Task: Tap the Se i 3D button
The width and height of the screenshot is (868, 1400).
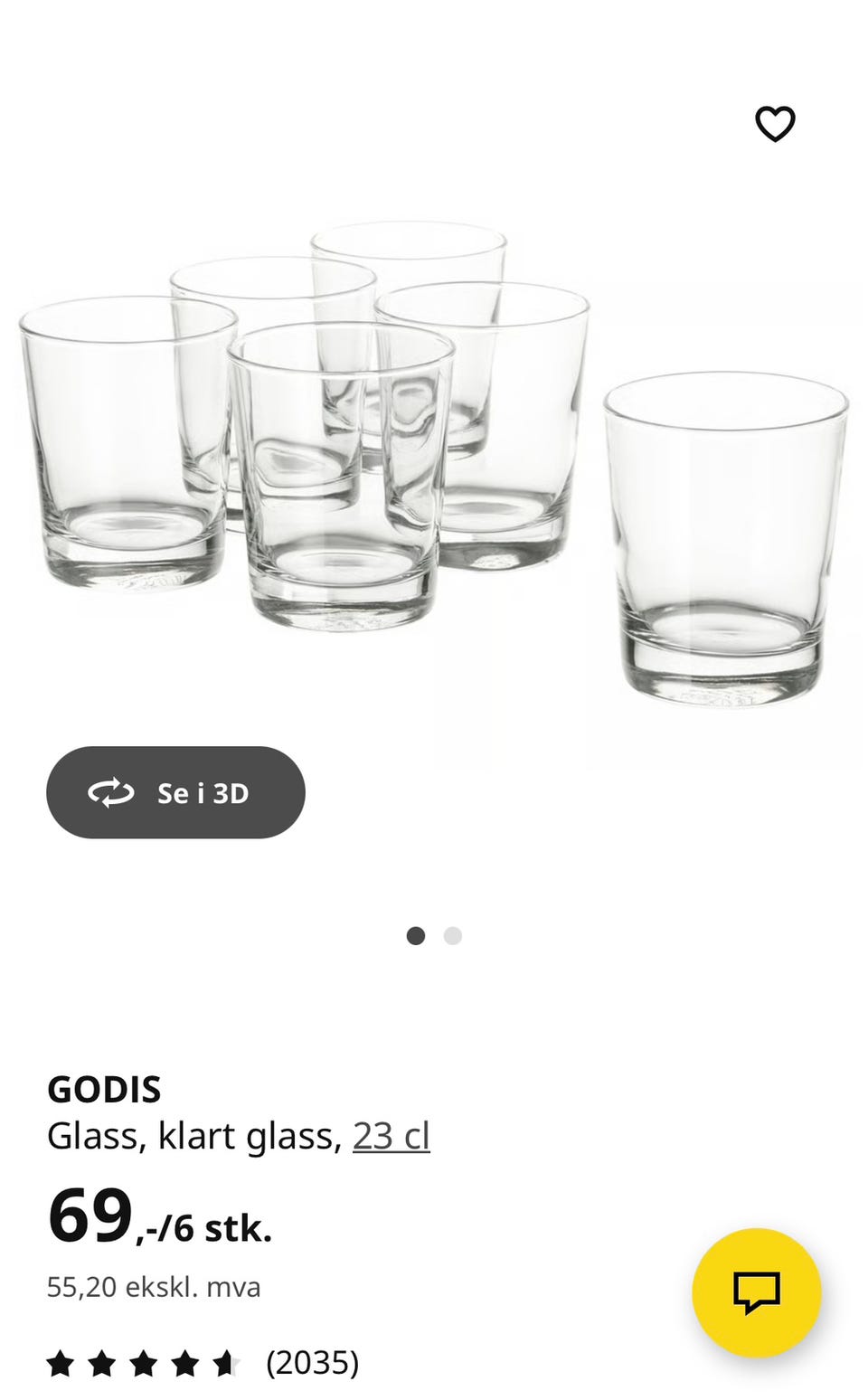Action: 175,792
